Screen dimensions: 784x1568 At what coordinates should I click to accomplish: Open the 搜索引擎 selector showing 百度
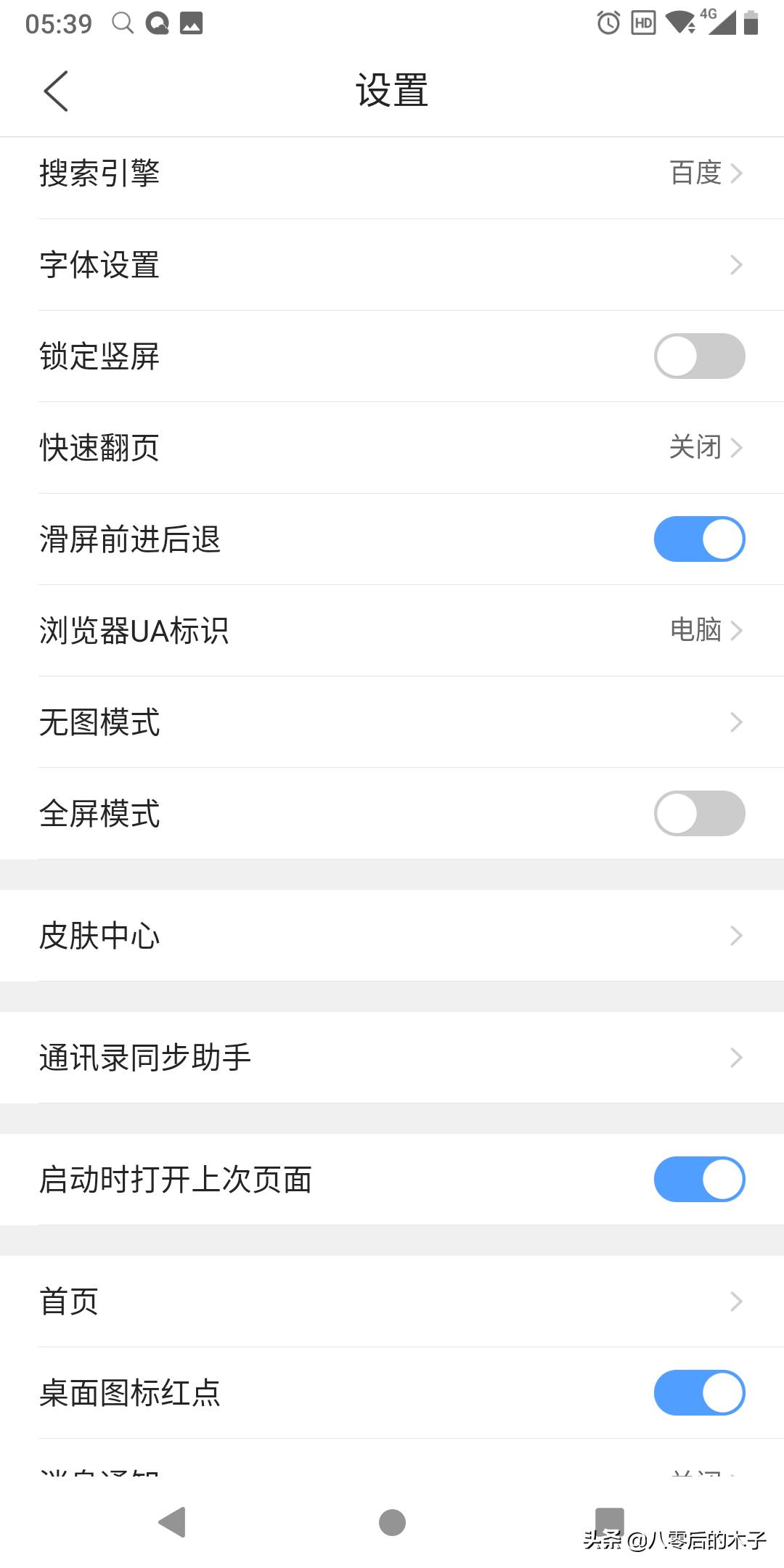[392, 173]
